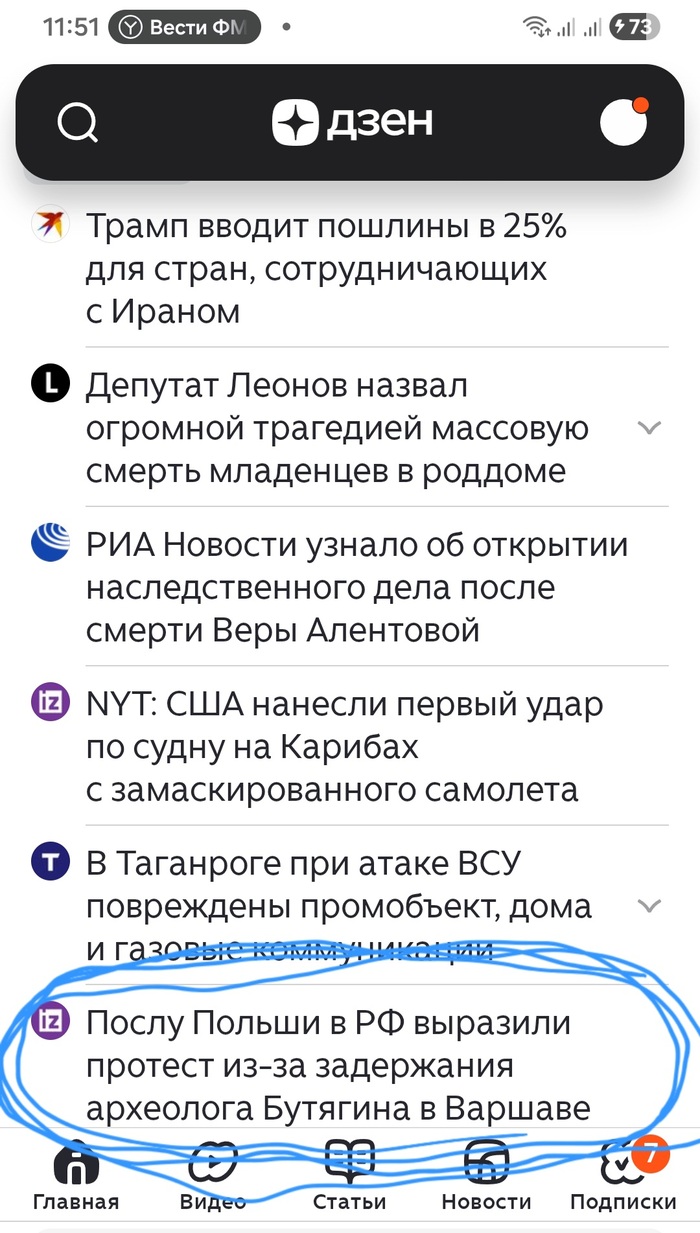Select the Новости tab
This screenshot has height=1233, width=700.
pos(486,1180)
